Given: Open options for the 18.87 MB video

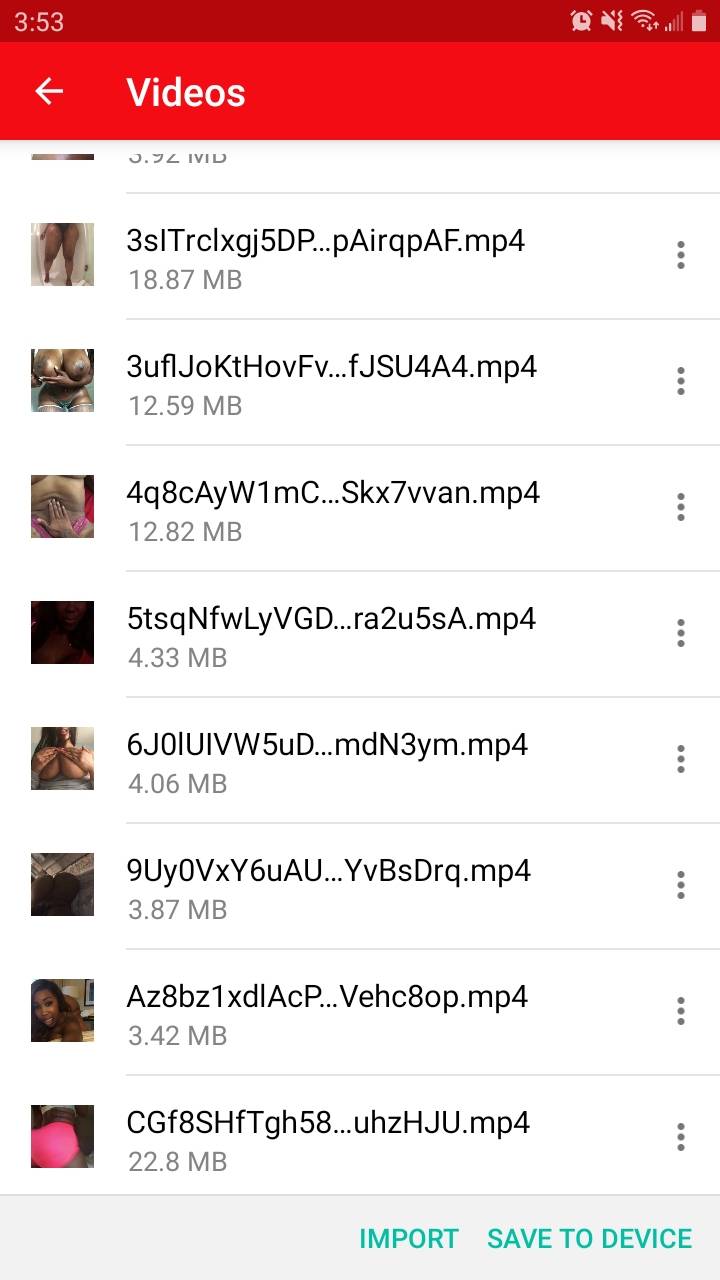Looking at the screenshot, I should point(681,255).
